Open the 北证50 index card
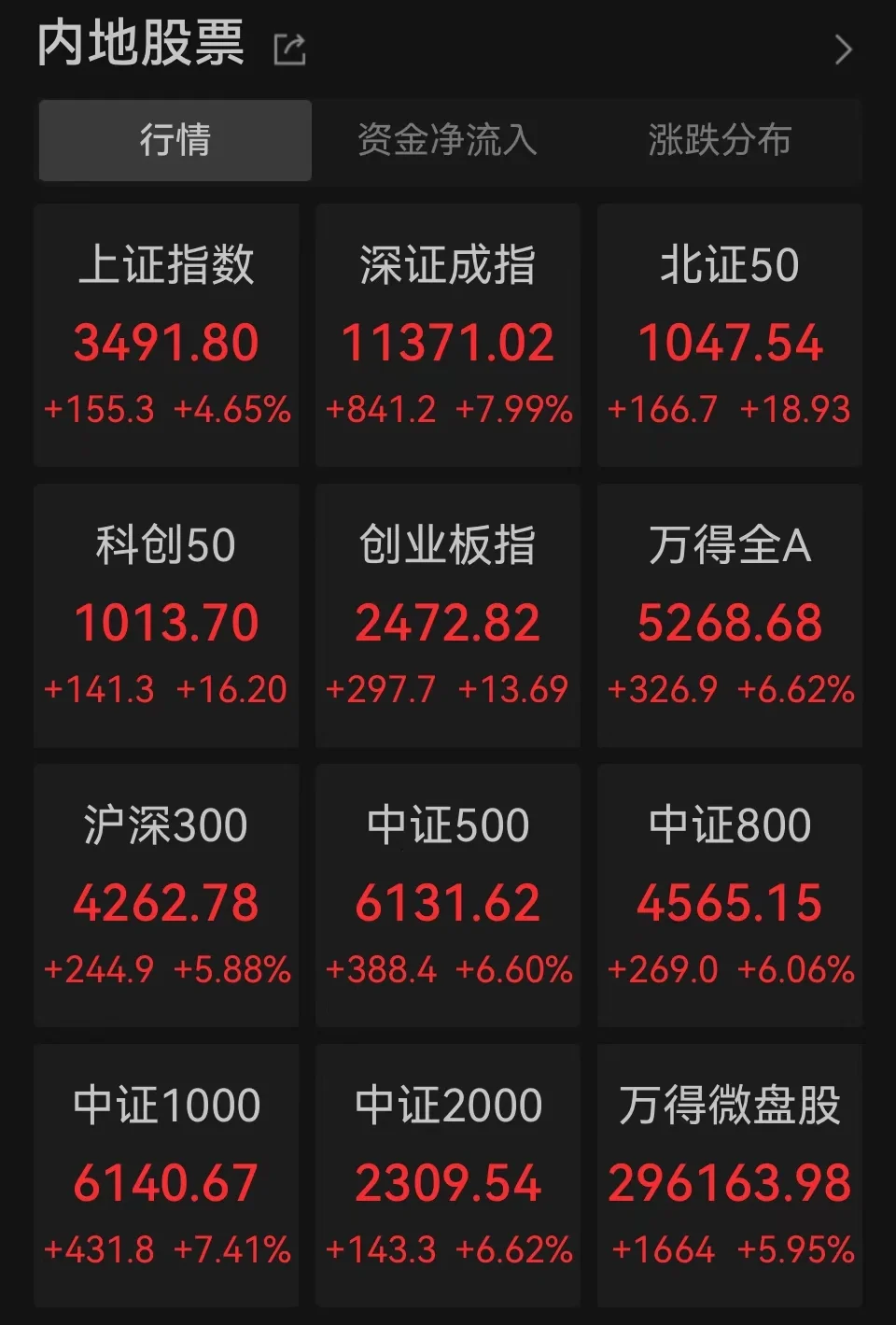 pos(729,331)
